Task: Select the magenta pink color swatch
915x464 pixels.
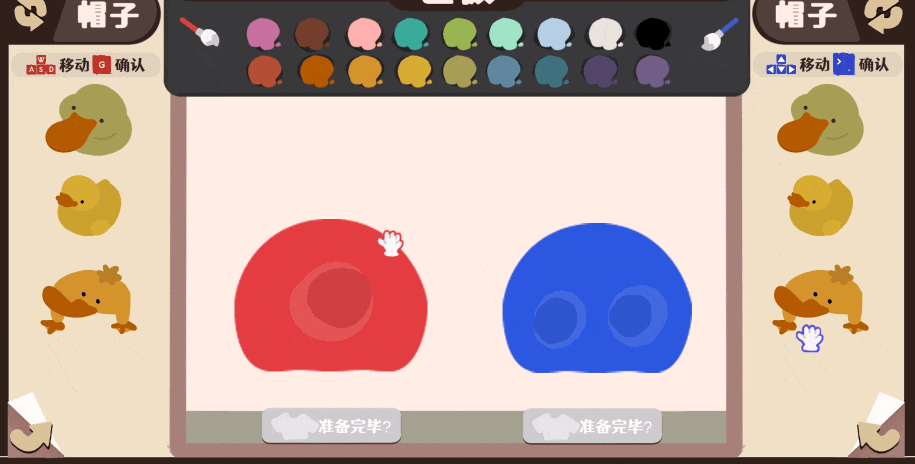Action: point(264,34)
